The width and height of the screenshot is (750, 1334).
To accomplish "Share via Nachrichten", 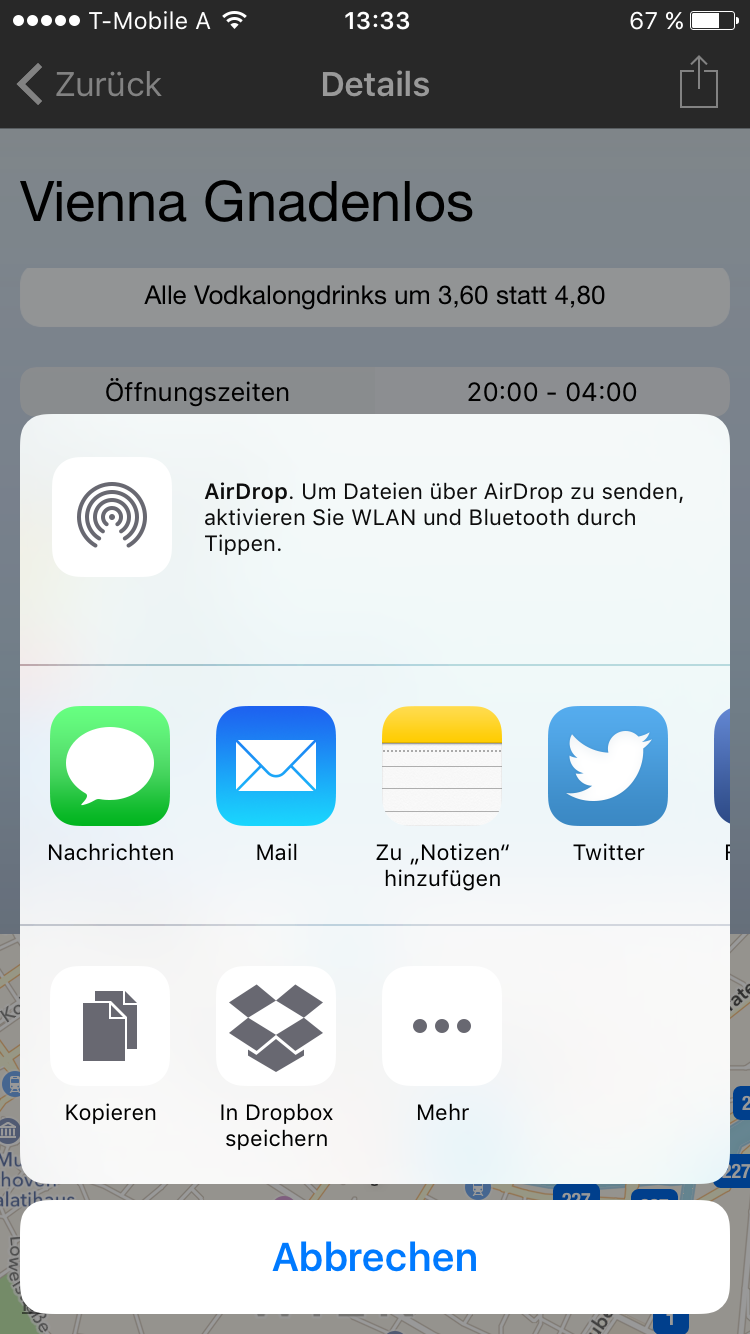I will pos(110,766).
